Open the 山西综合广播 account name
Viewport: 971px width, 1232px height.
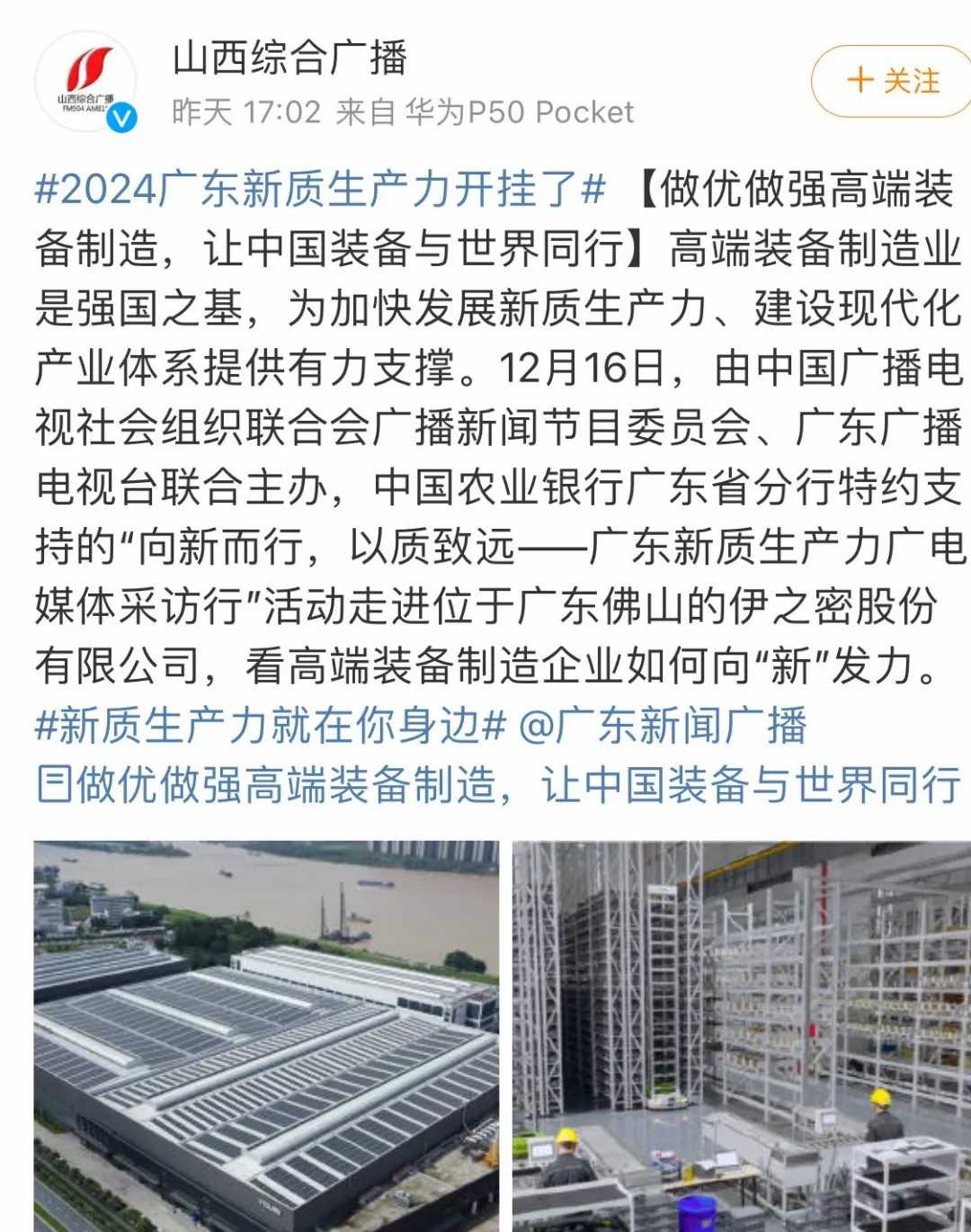click(x=290, y=58)
